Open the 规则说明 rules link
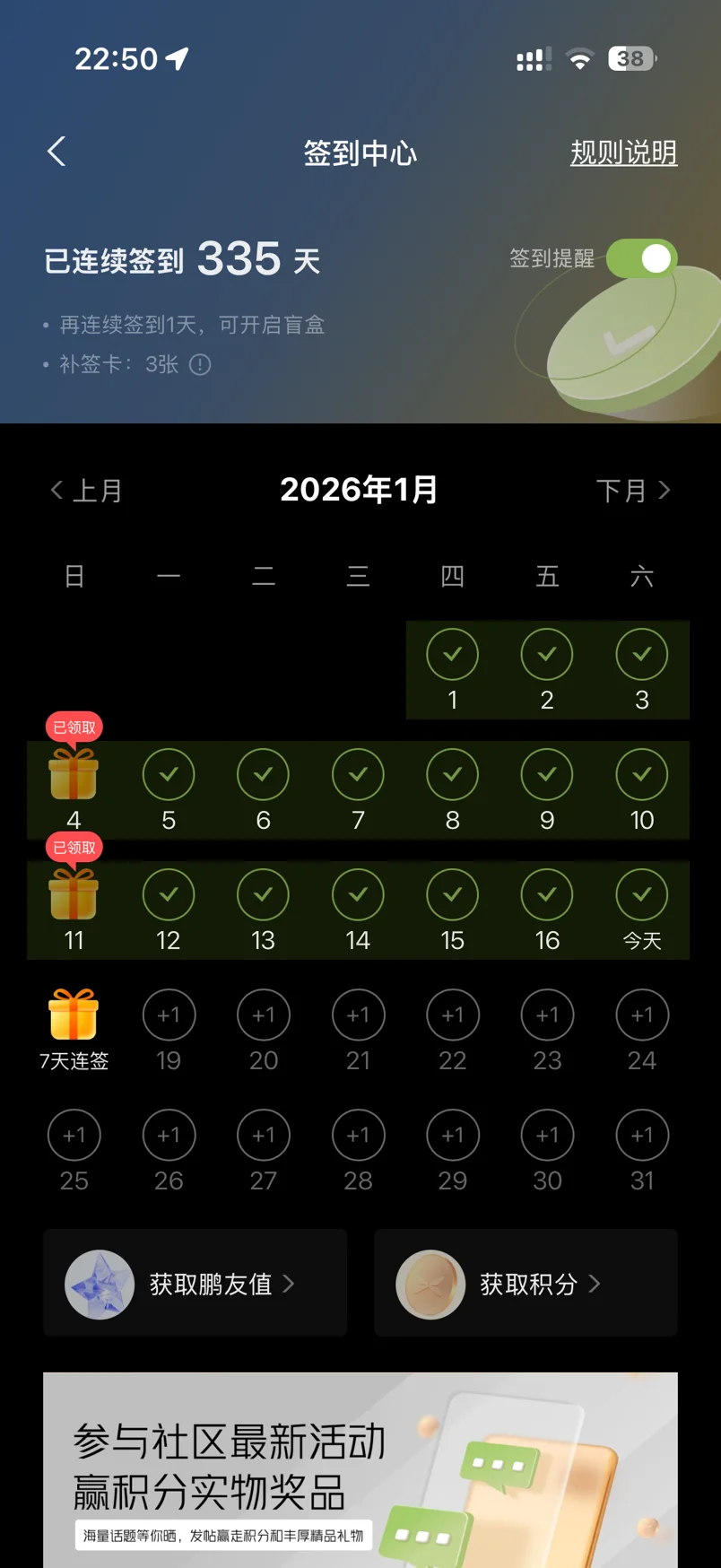 pos(623,152)
